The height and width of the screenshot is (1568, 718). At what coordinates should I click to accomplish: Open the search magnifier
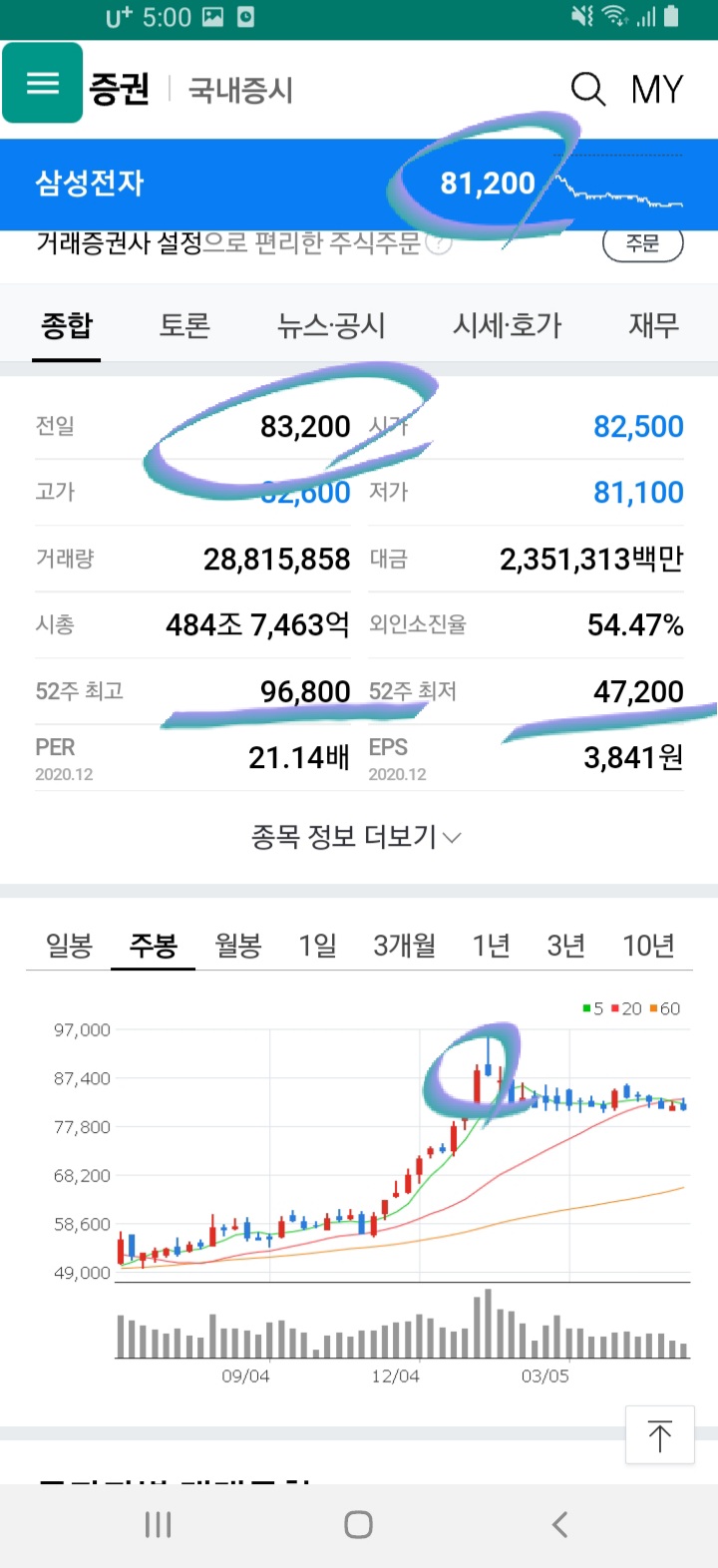coord(587,90)
